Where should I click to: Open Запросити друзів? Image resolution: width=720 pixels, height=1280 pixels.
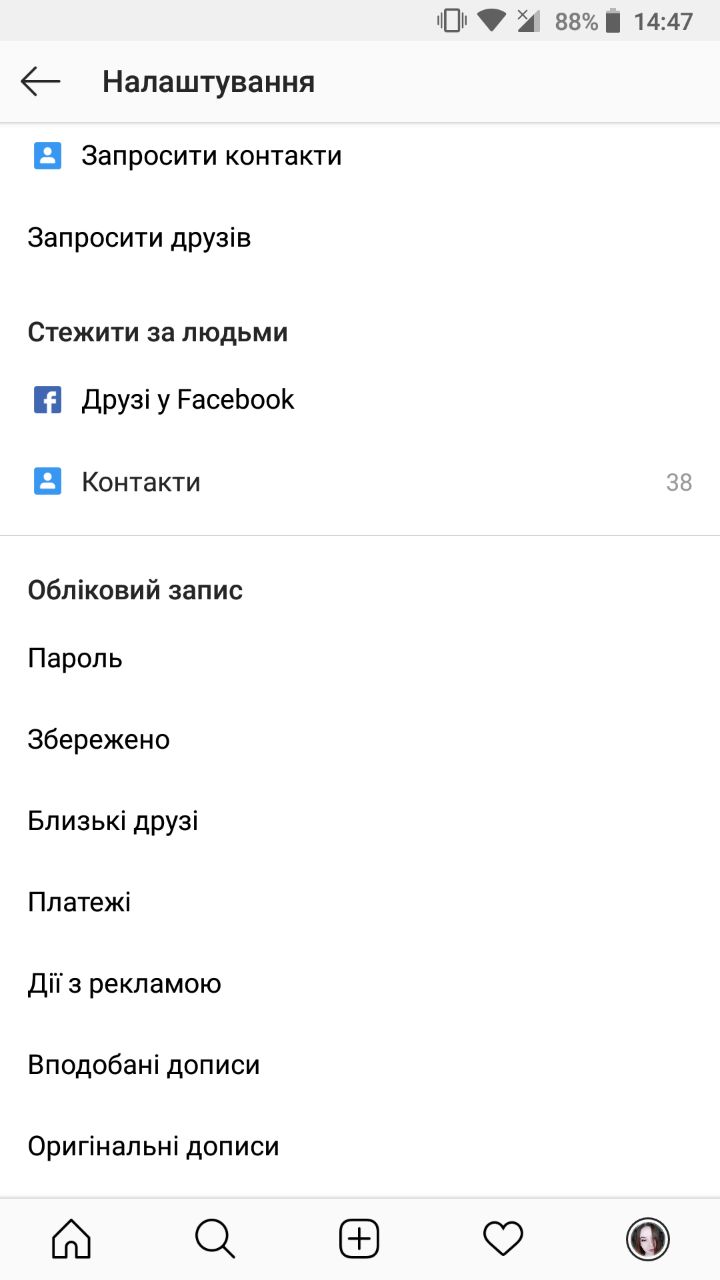139,238
